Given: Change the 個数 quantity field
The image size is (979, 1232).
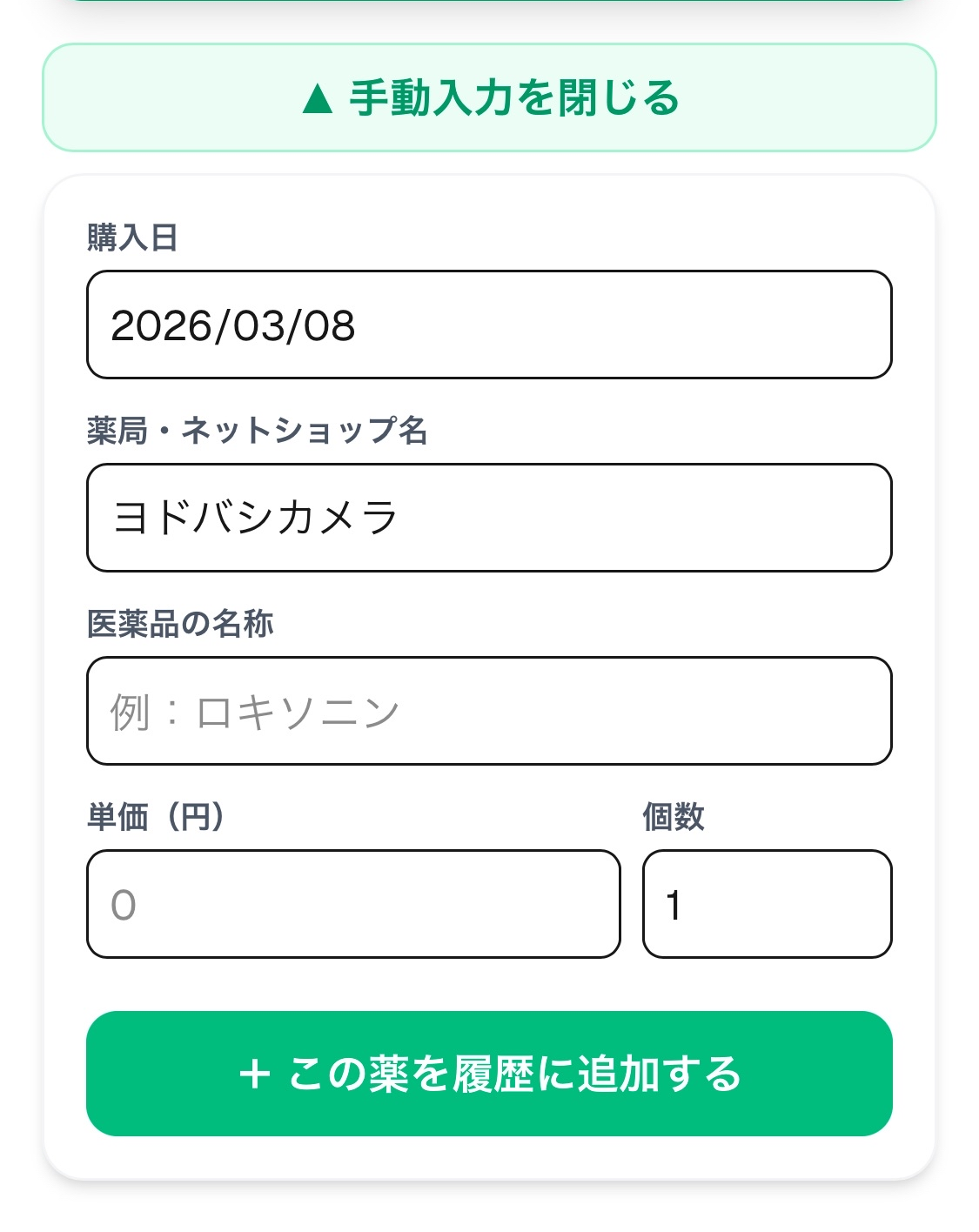Looking at the screenshot, I should point(767,904).
